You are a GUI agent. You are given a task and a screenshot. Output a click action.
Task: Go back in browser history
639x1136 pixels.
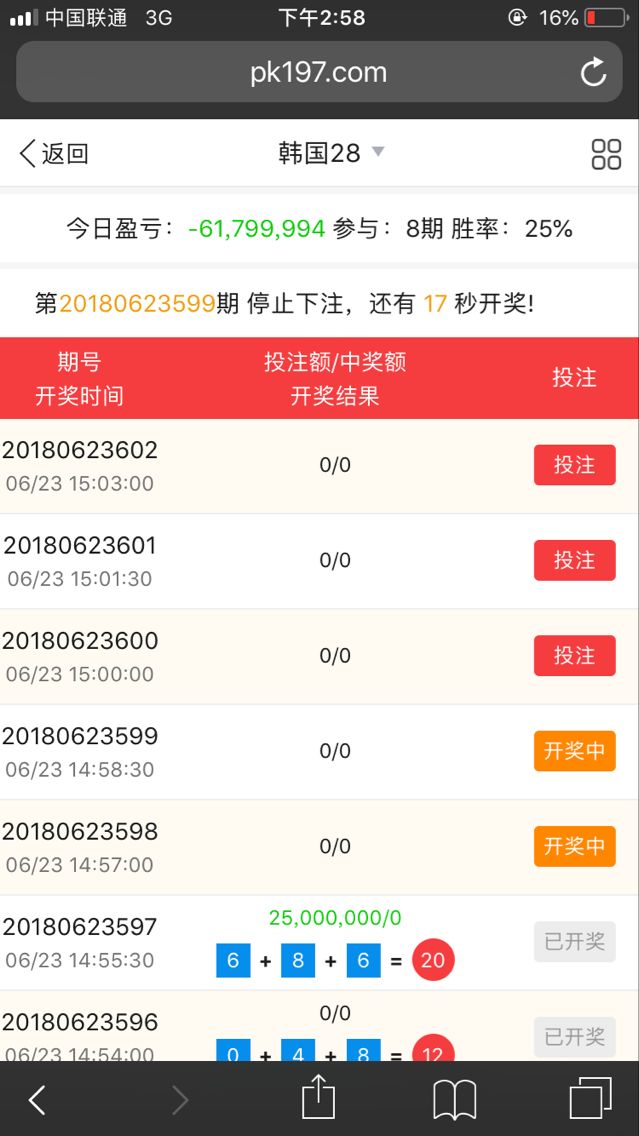pyautogui.click(x=37, y=1100)
